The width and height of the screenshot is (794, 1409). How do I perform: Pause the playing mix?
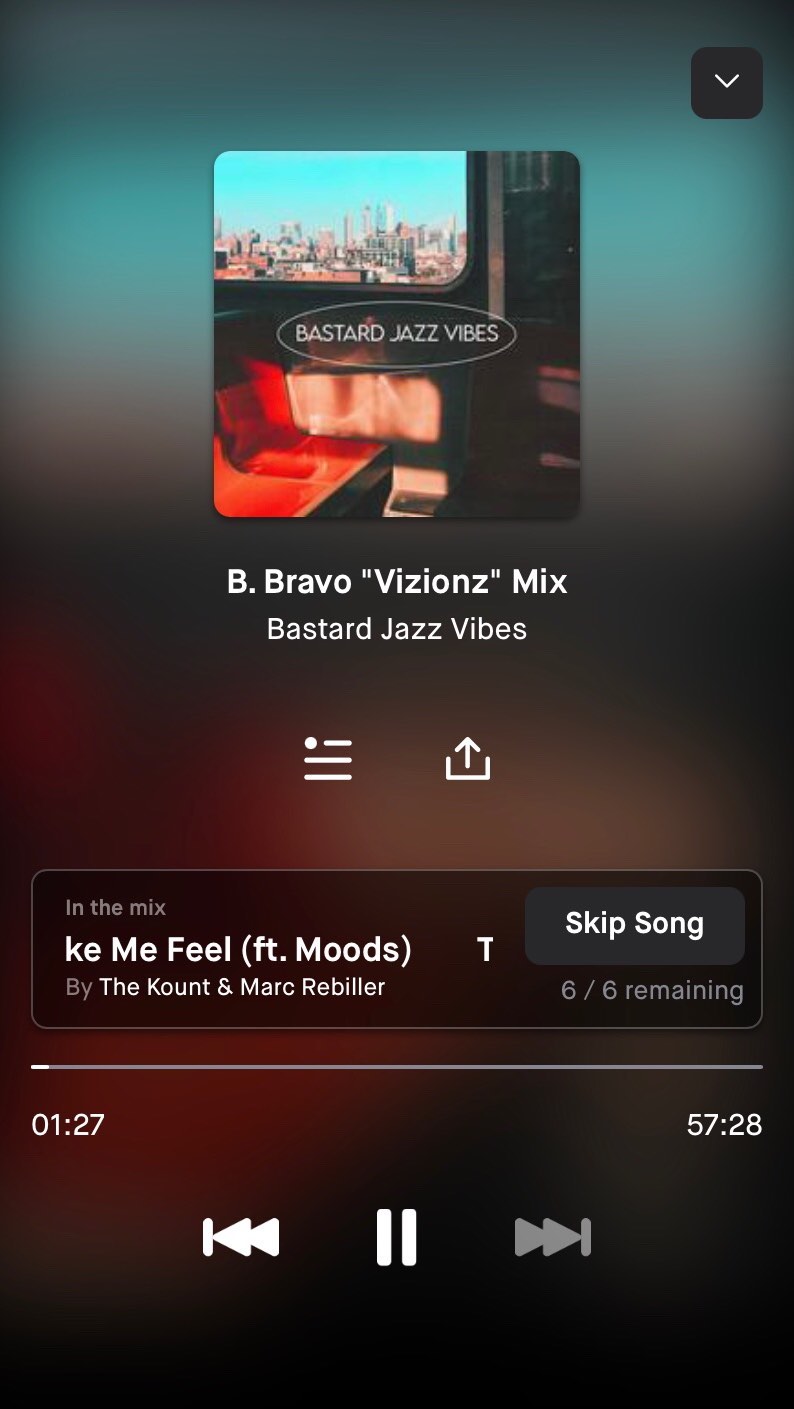pos(396,1237)
